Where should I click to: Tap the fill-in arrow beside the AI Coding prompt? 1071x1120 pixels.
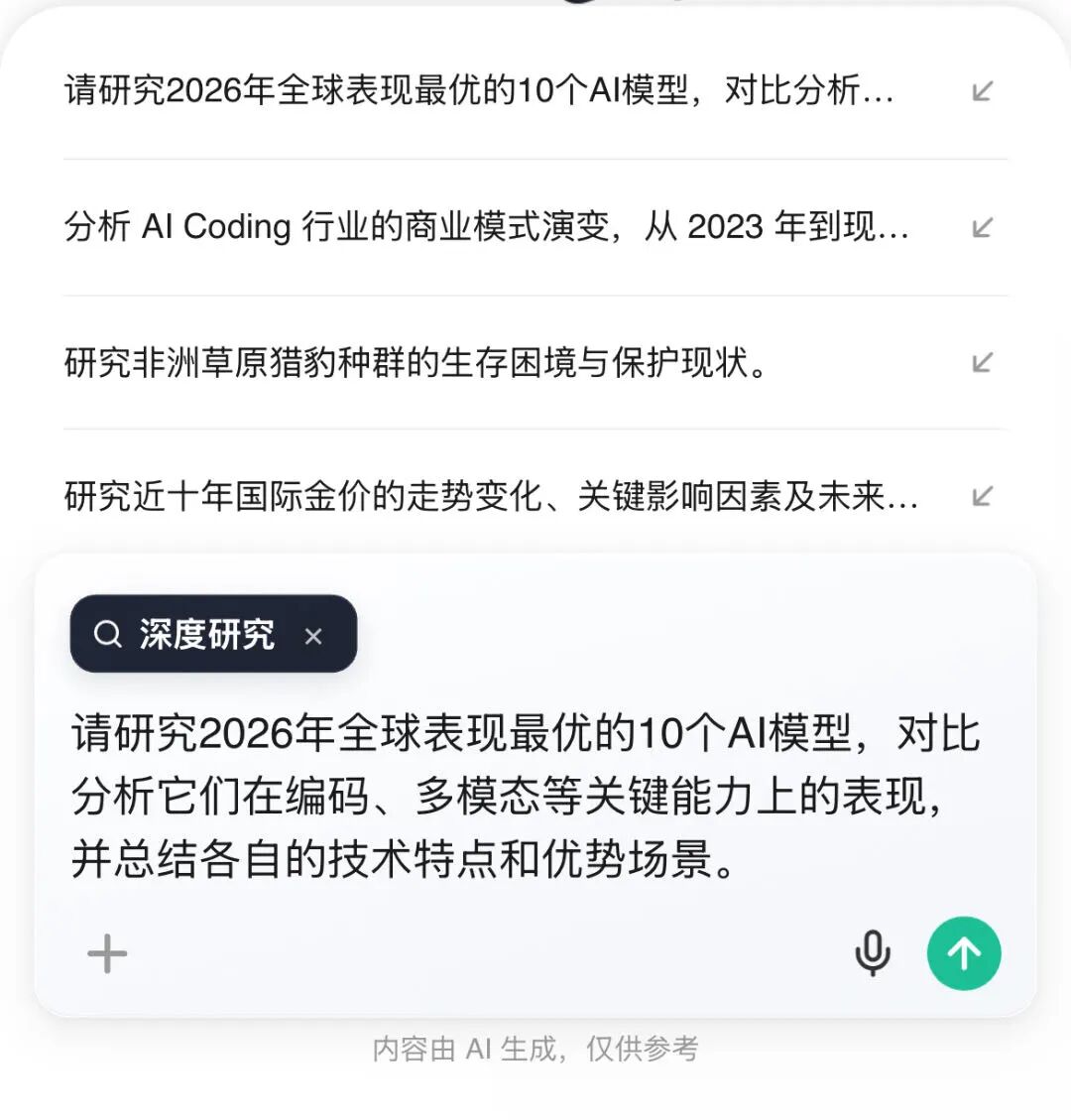coord(981,226)
